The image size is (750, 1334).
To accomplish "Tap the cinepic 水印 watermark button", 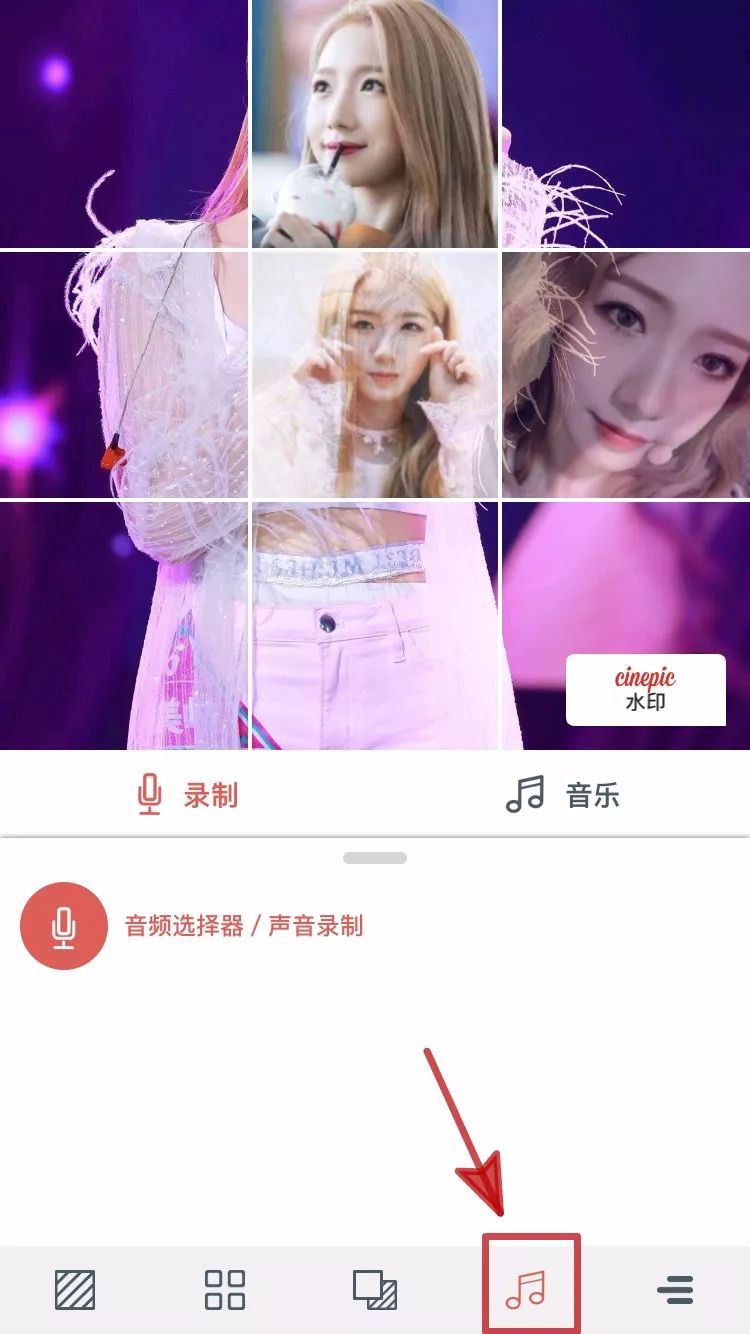I will coord(646,689).
